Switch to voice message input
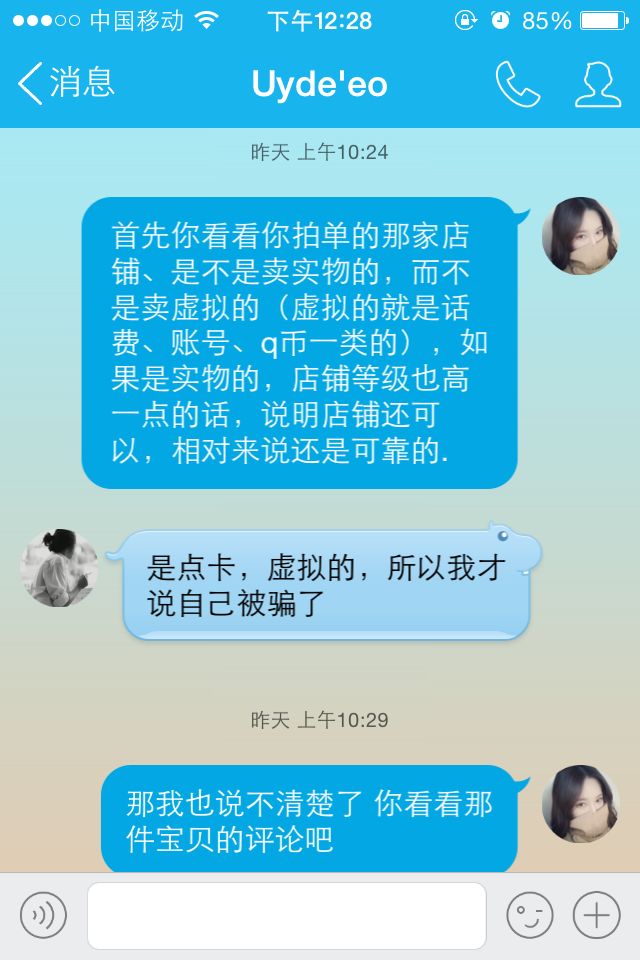 click(x=43, y=915)
